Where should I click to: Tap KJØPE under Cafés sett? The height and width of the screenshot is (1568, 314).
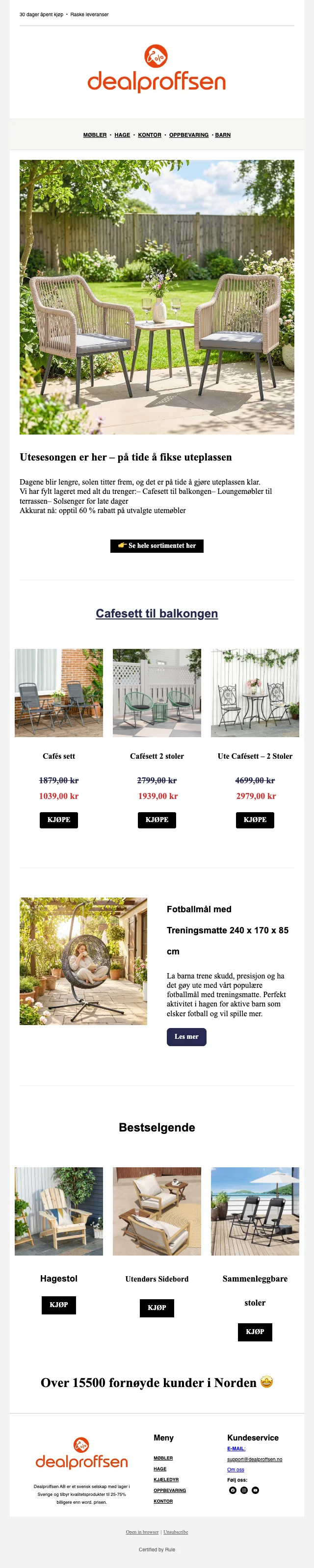click(59, 820)
